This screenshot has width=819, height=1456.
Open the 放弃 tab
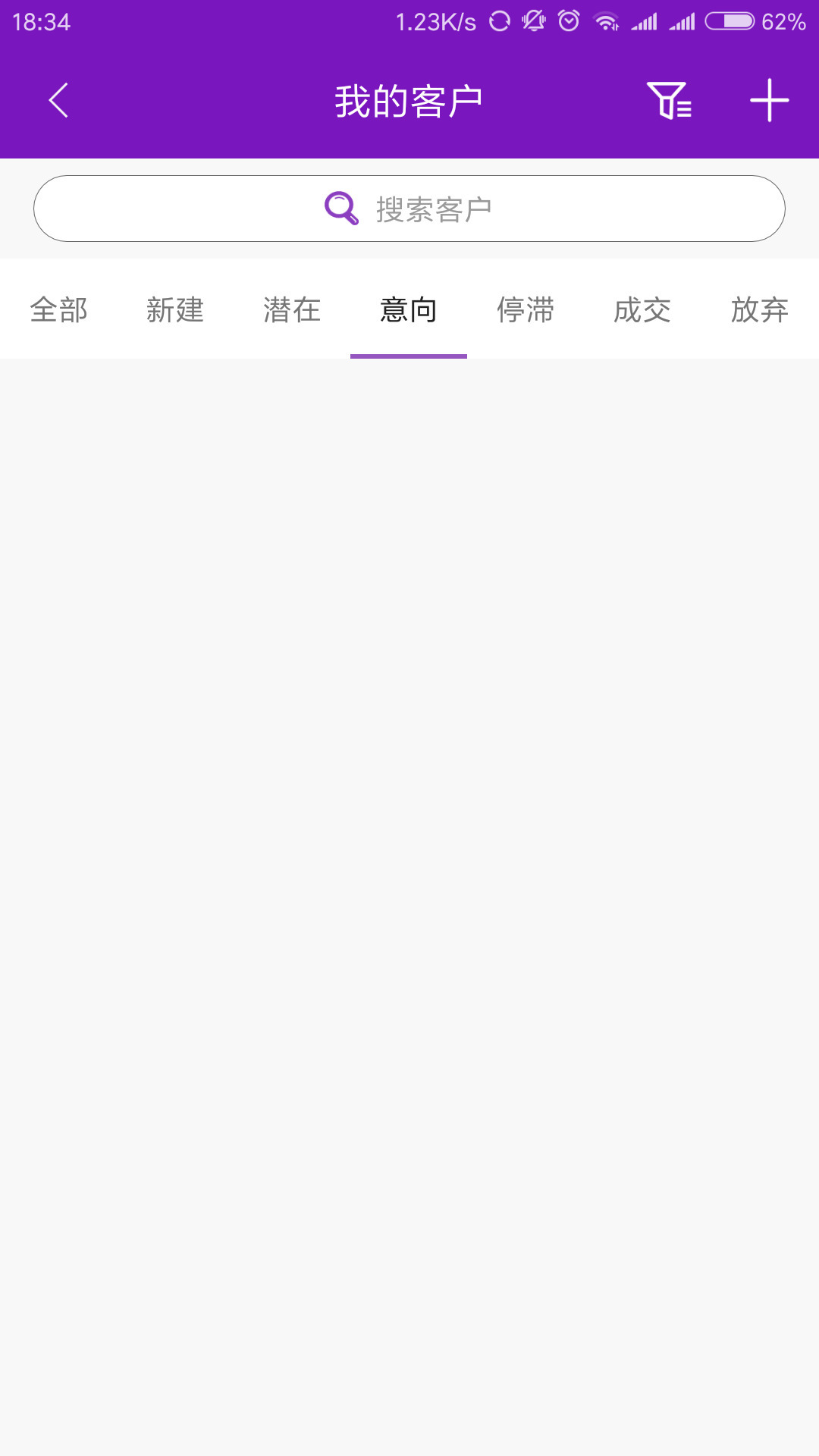pos(759,309)
